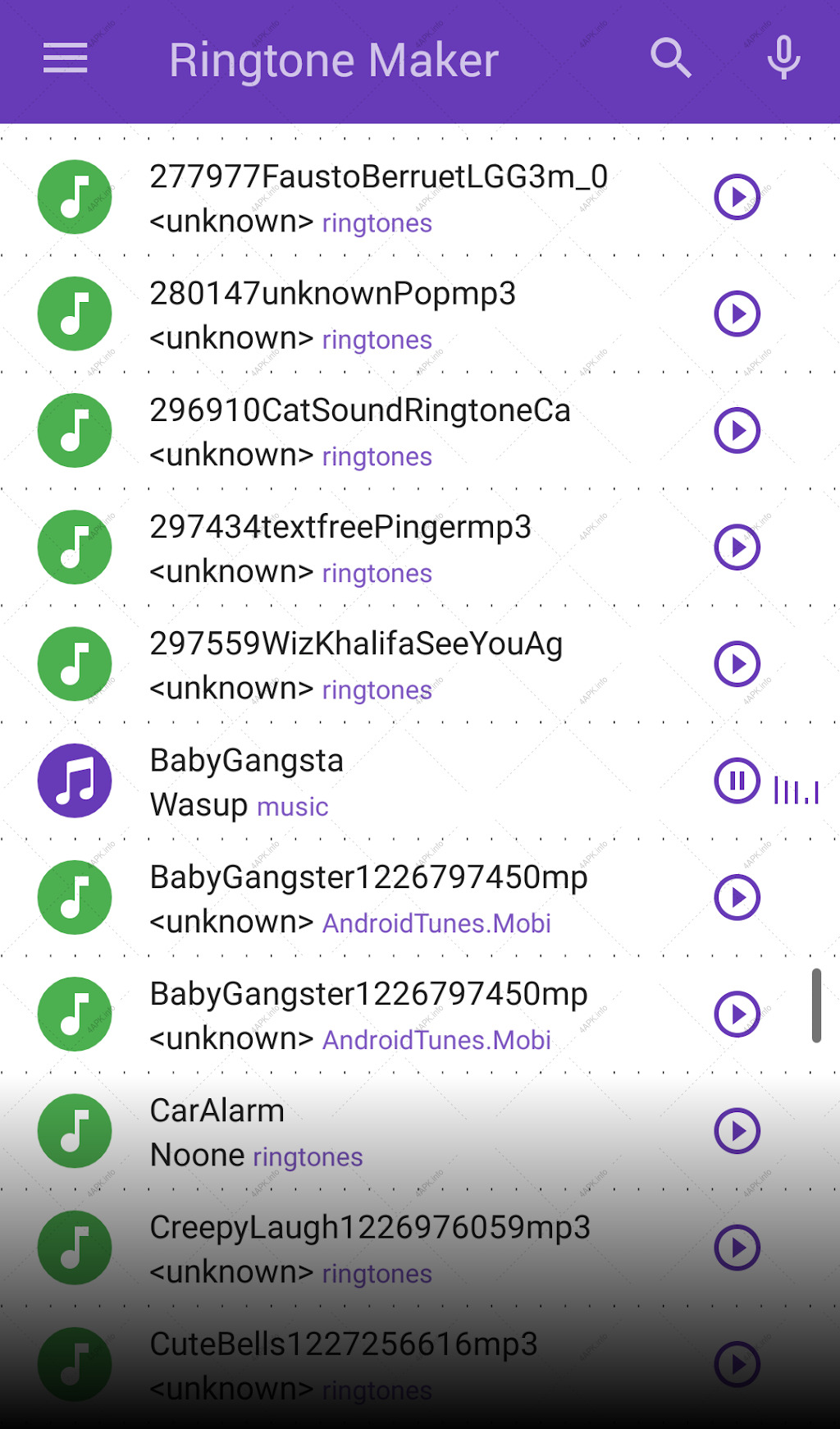Play 296910CatSoundRingtoneCa preview

tap(737, 430)
